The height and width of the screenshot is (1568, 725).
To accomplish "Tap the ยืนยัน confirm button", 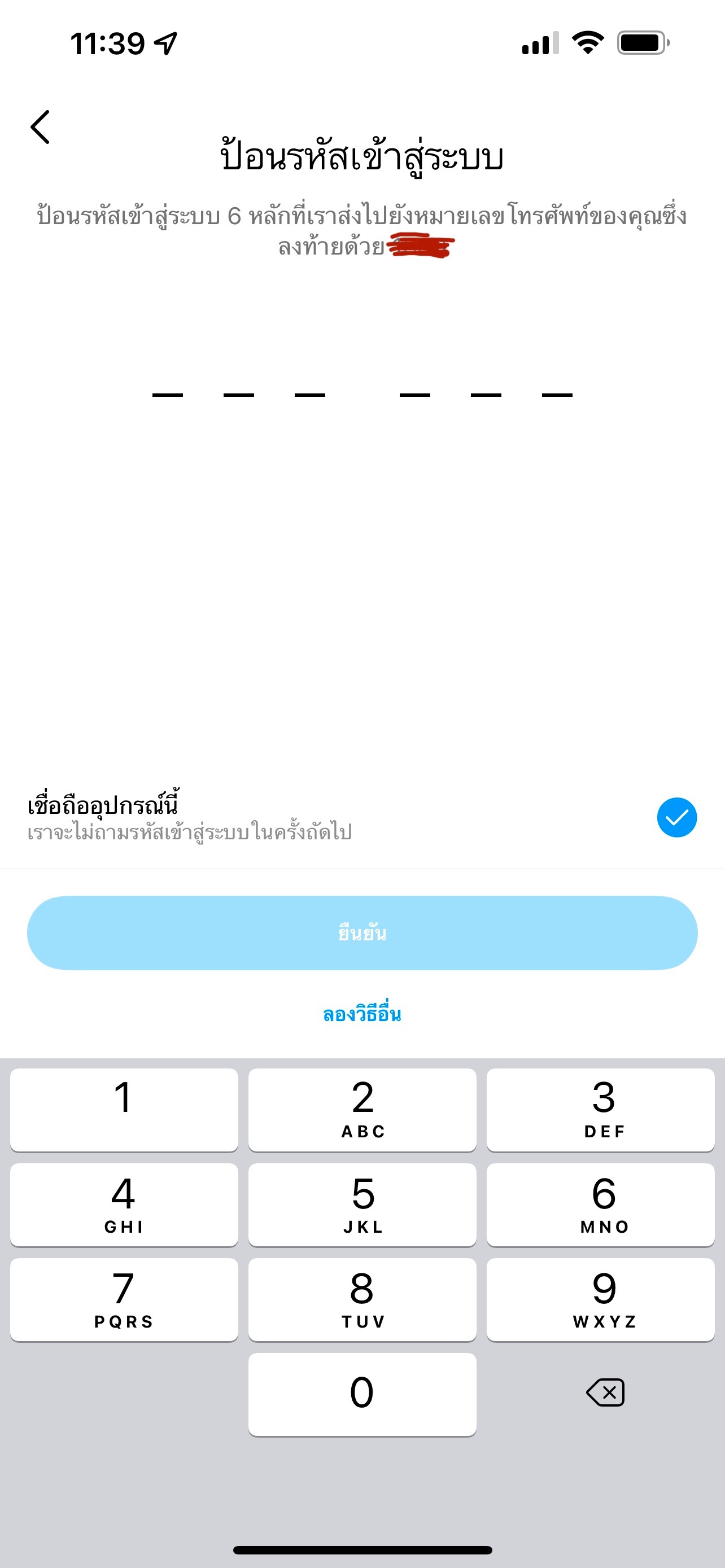I will tap(362, 932).
